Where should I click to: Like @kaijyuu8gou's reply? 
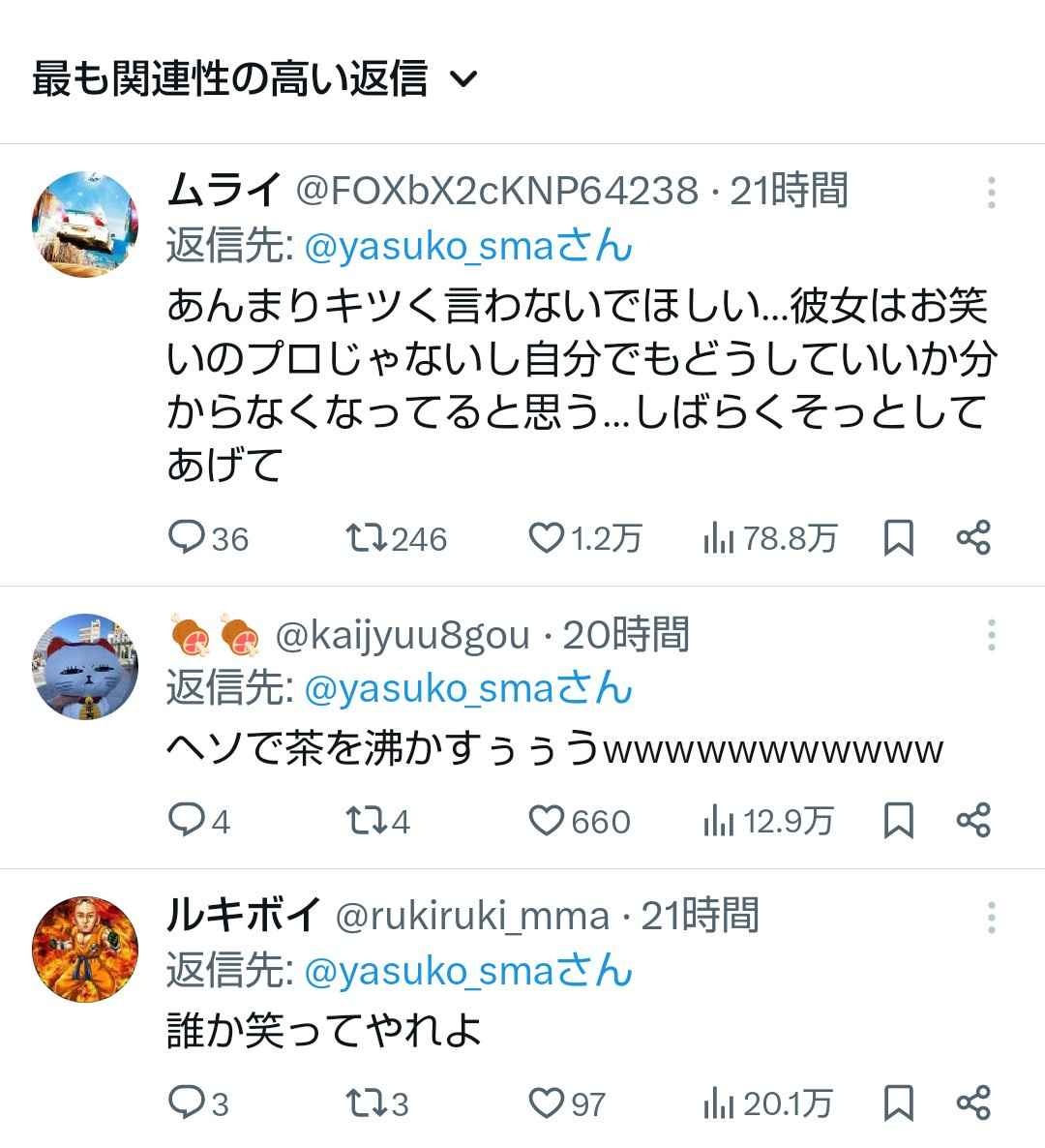546,821
